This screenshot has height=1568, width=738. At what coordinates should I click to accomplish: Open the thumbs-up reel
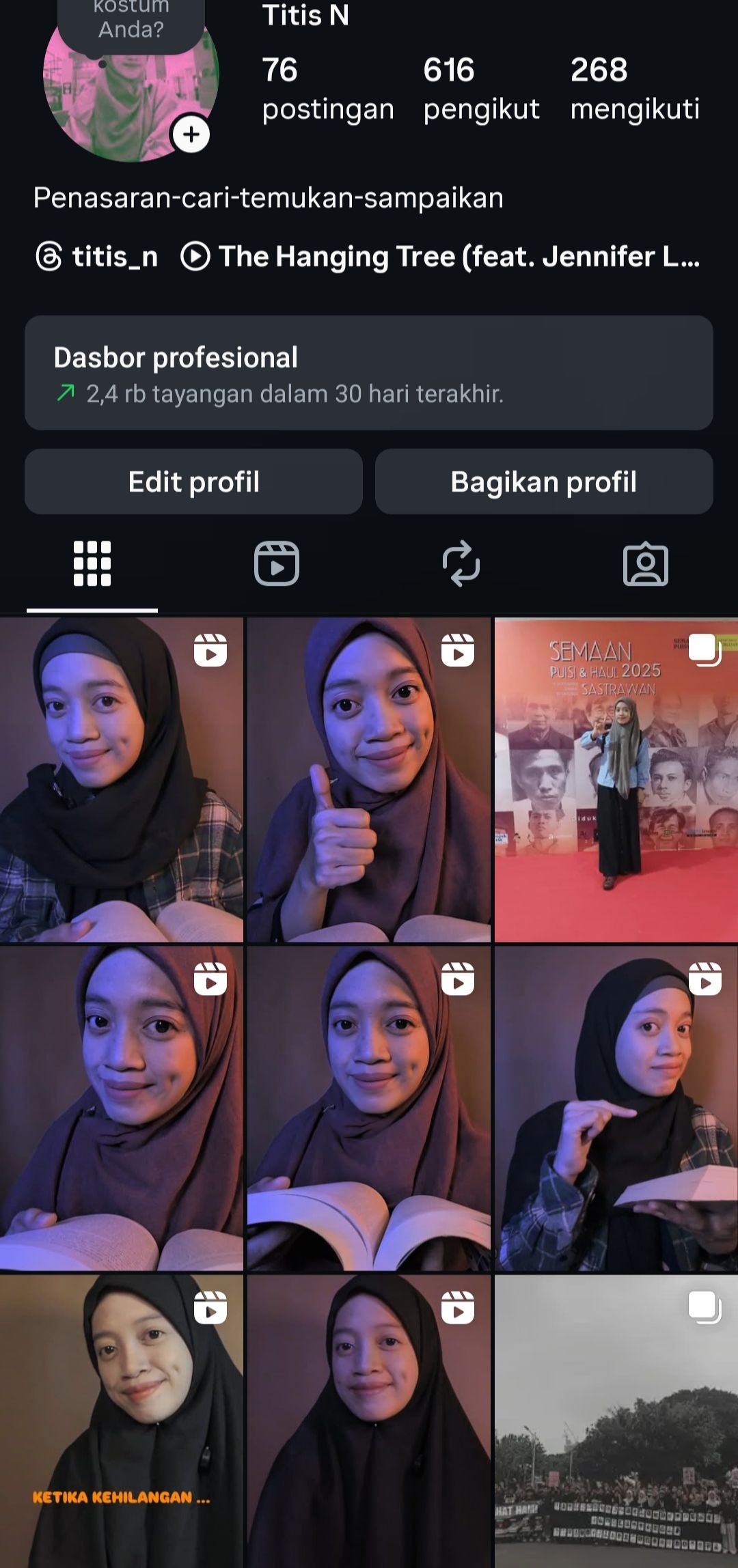pyautogui.click(x=368, y=780)
